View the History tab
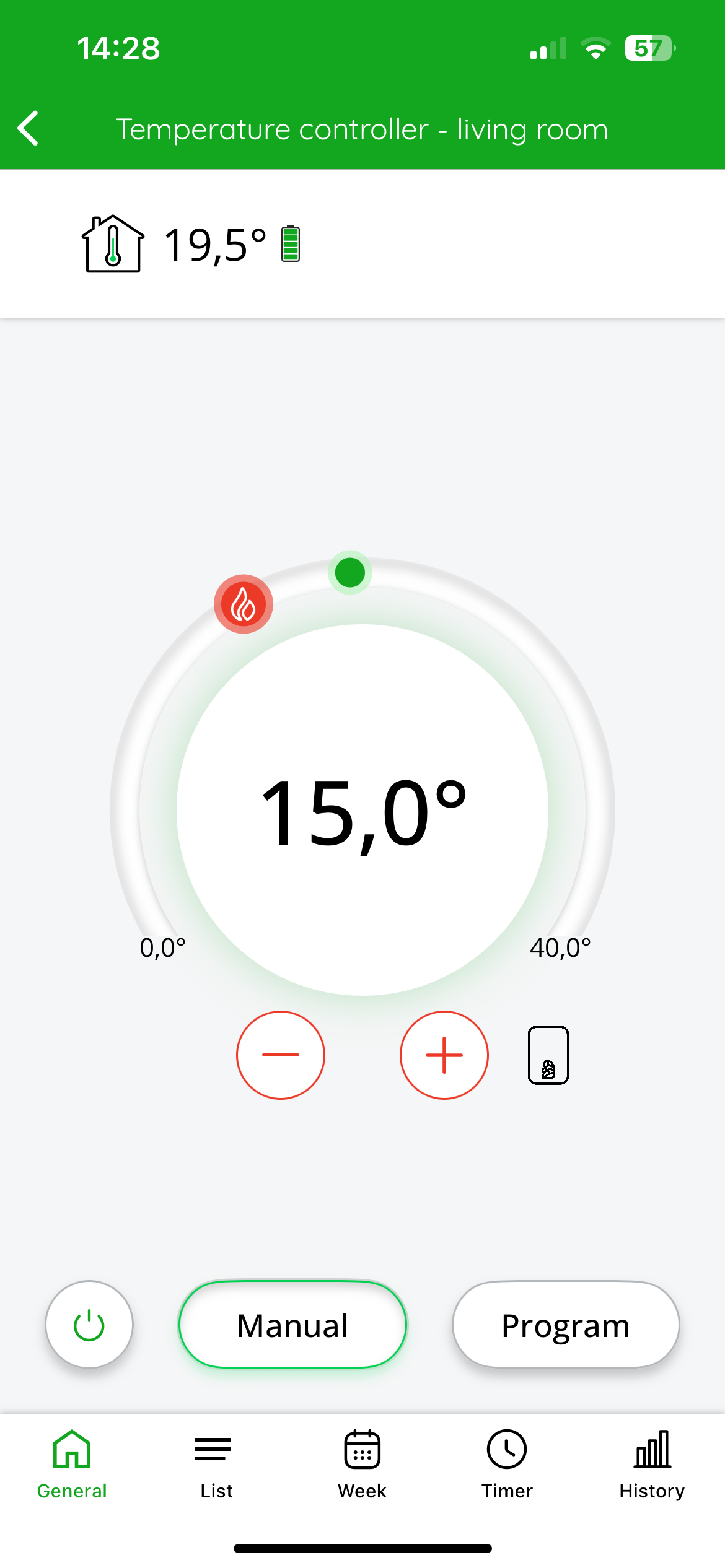725x1568 pixels. (x=652, y=1464)
